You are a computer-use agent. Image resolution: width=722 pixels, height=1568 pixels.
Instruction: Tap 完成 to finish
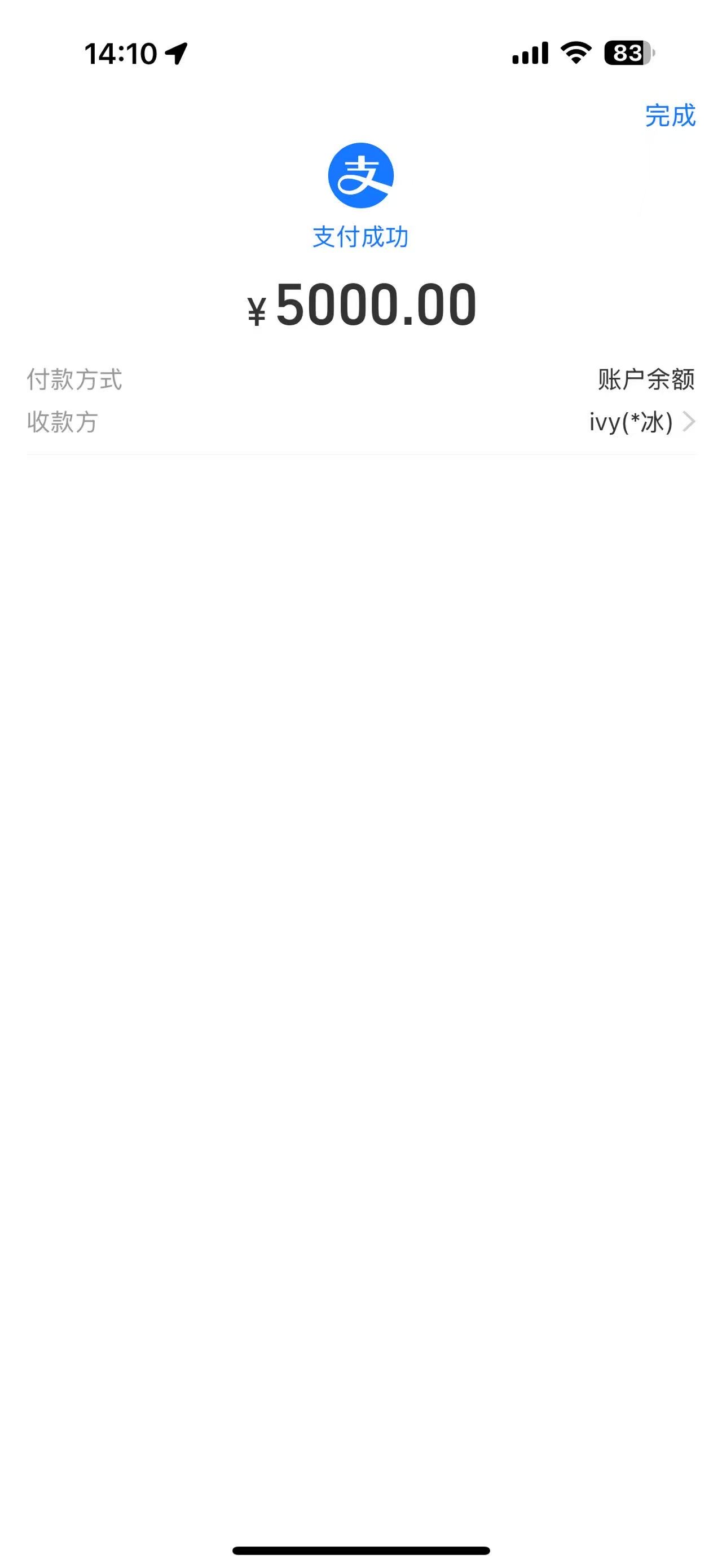click(x=670, y=116)
